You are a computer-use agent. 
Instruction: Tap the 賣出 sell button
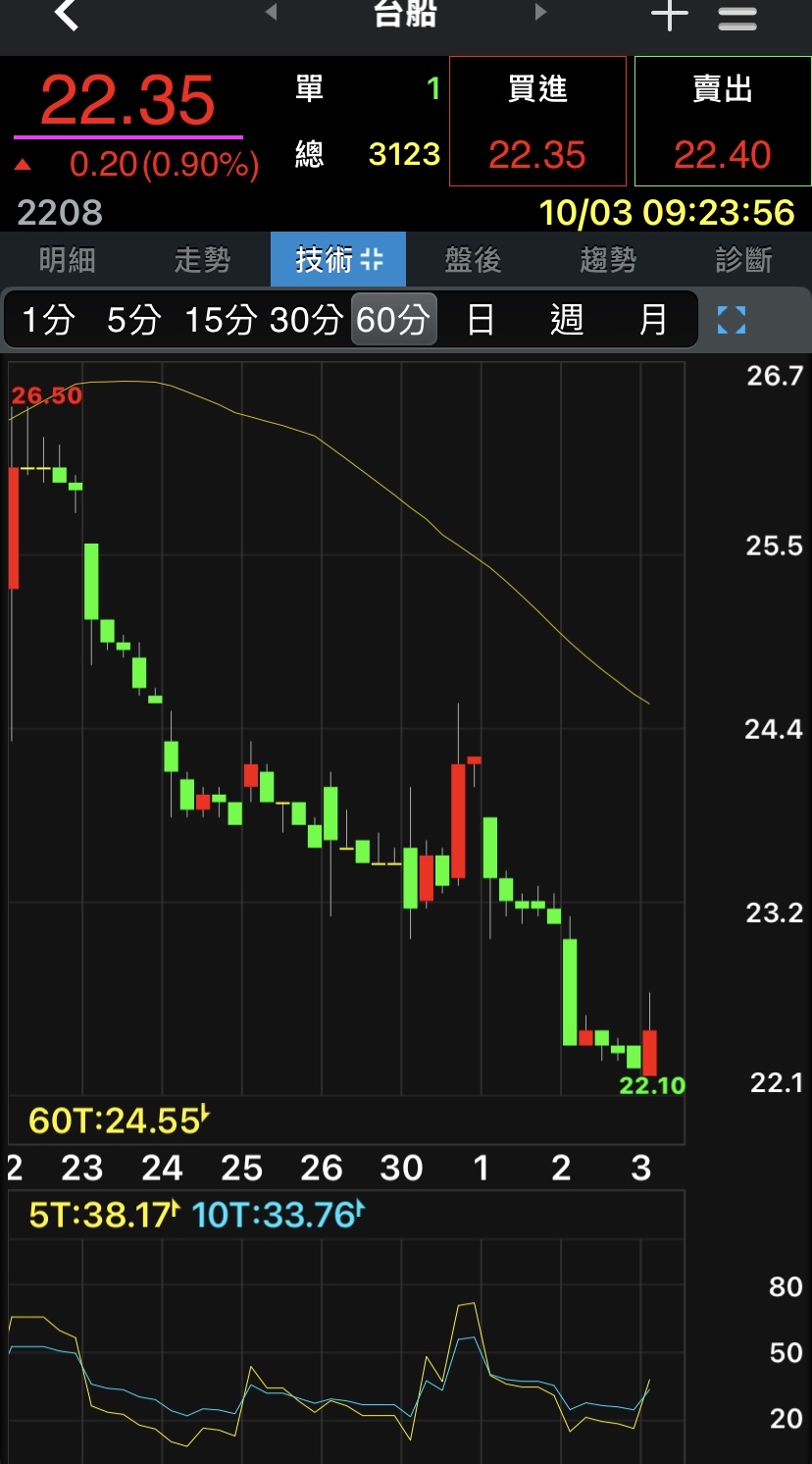(x=723, y=122)
